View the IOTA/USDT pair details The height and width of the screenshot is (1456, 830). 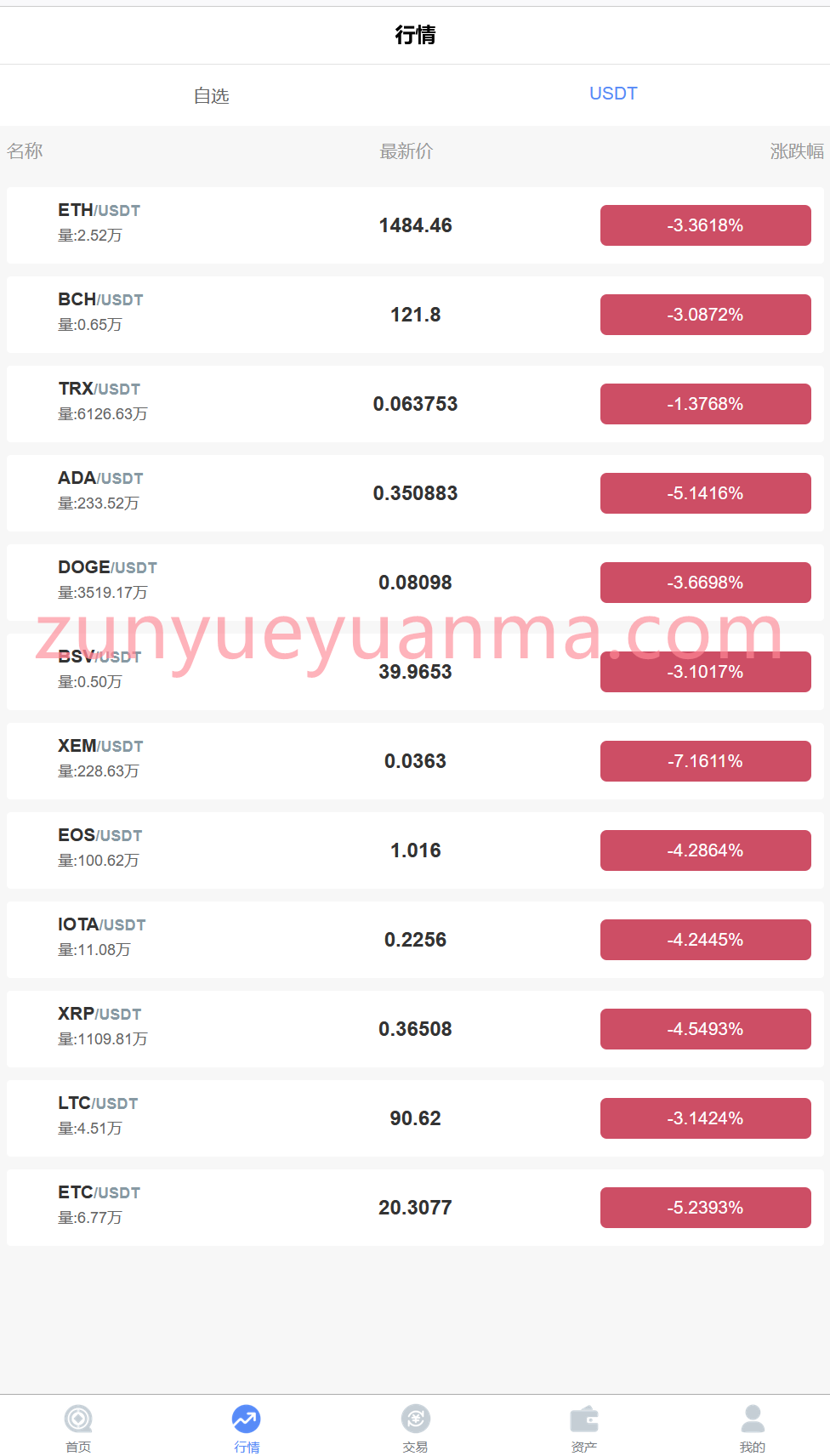[415, 940]
